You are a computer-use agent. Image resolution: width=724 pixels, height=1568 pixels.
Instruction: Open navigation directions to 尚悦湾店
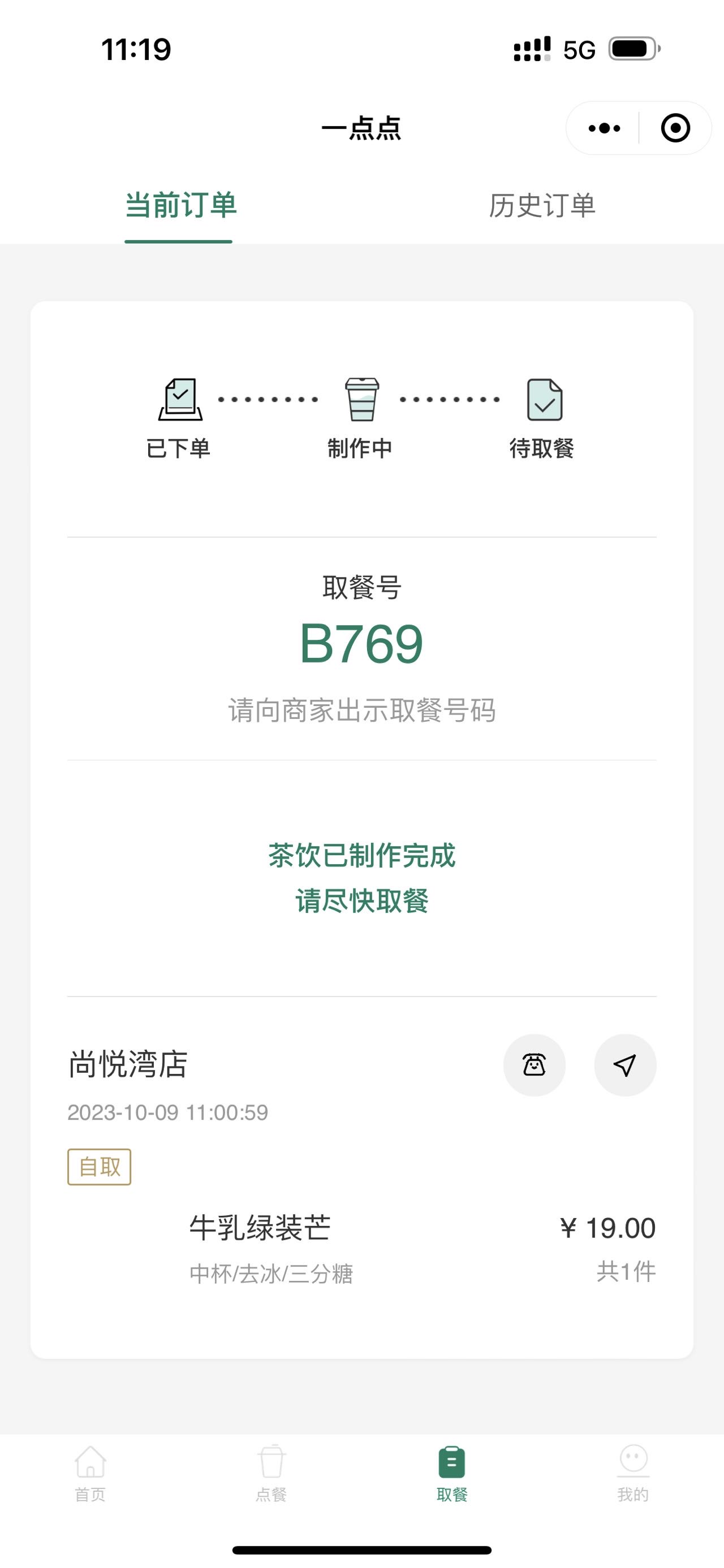[626, 1065]
